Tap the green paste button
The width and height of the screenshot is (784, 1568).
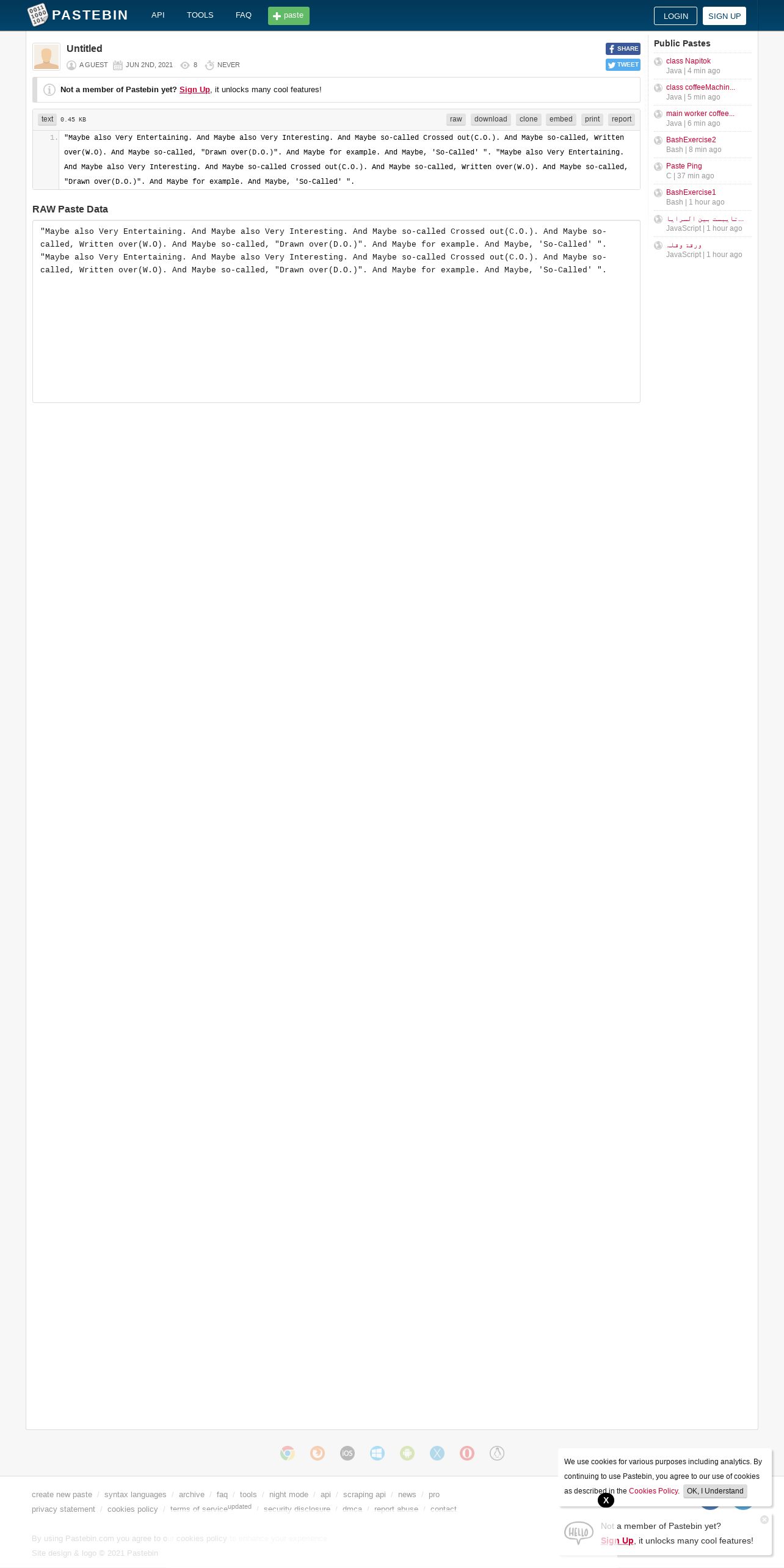pyautogui.click(x=288, y=16)
